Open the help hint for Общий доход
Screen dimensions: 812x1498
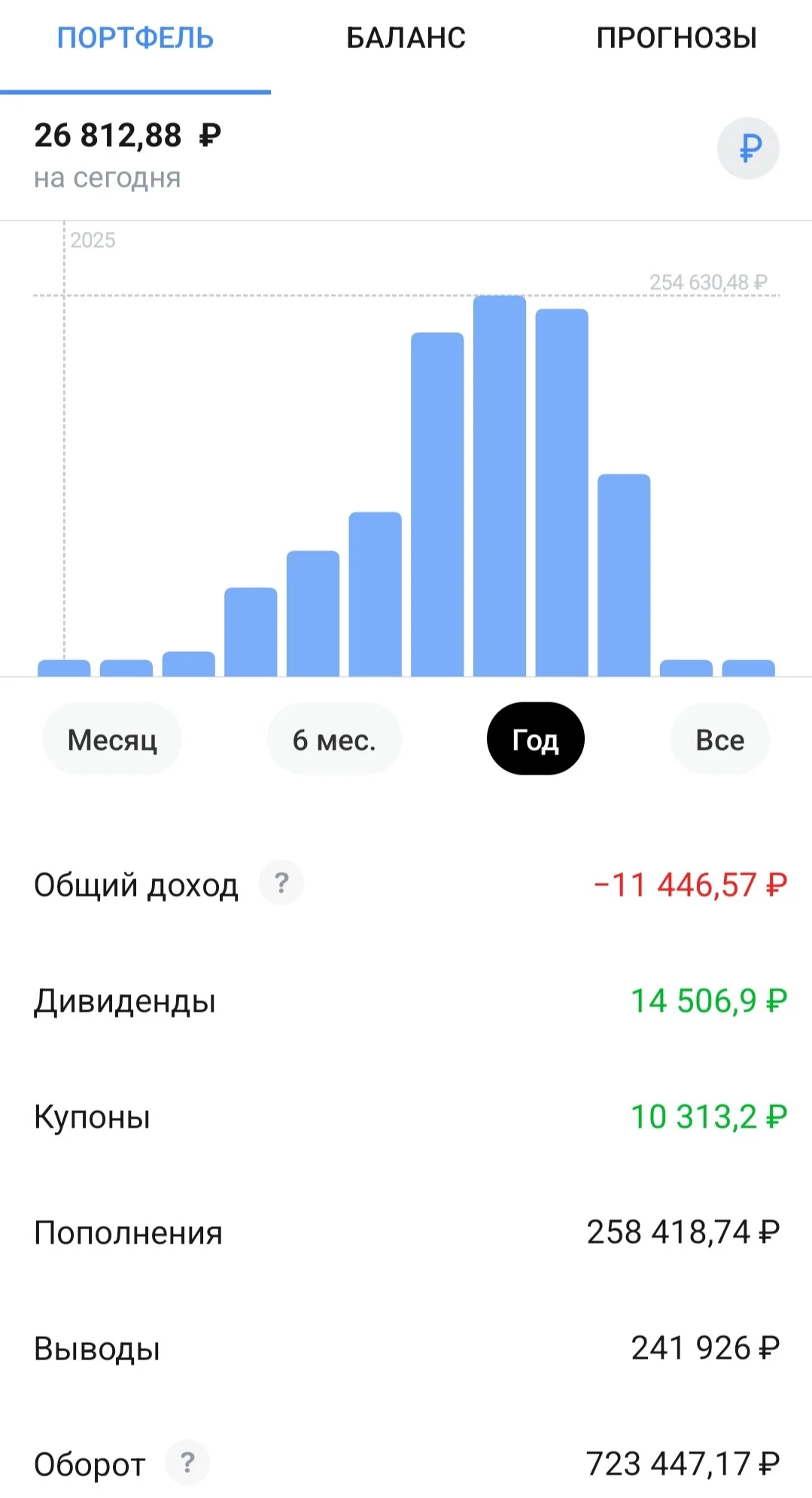tap(281, 883)
